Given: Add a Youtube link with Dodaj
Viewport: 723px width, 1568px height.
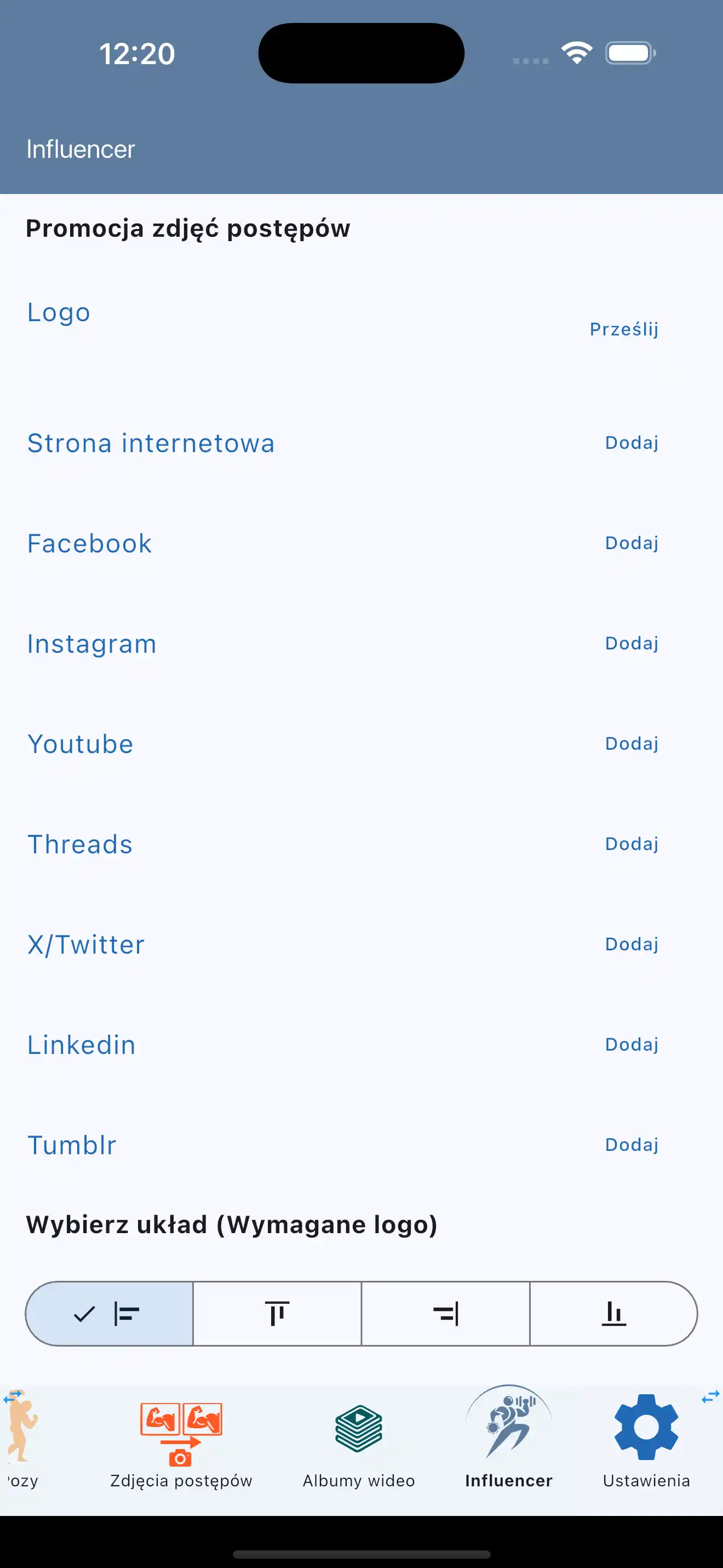Looking at the screenshot, I should tap(632, 743).
